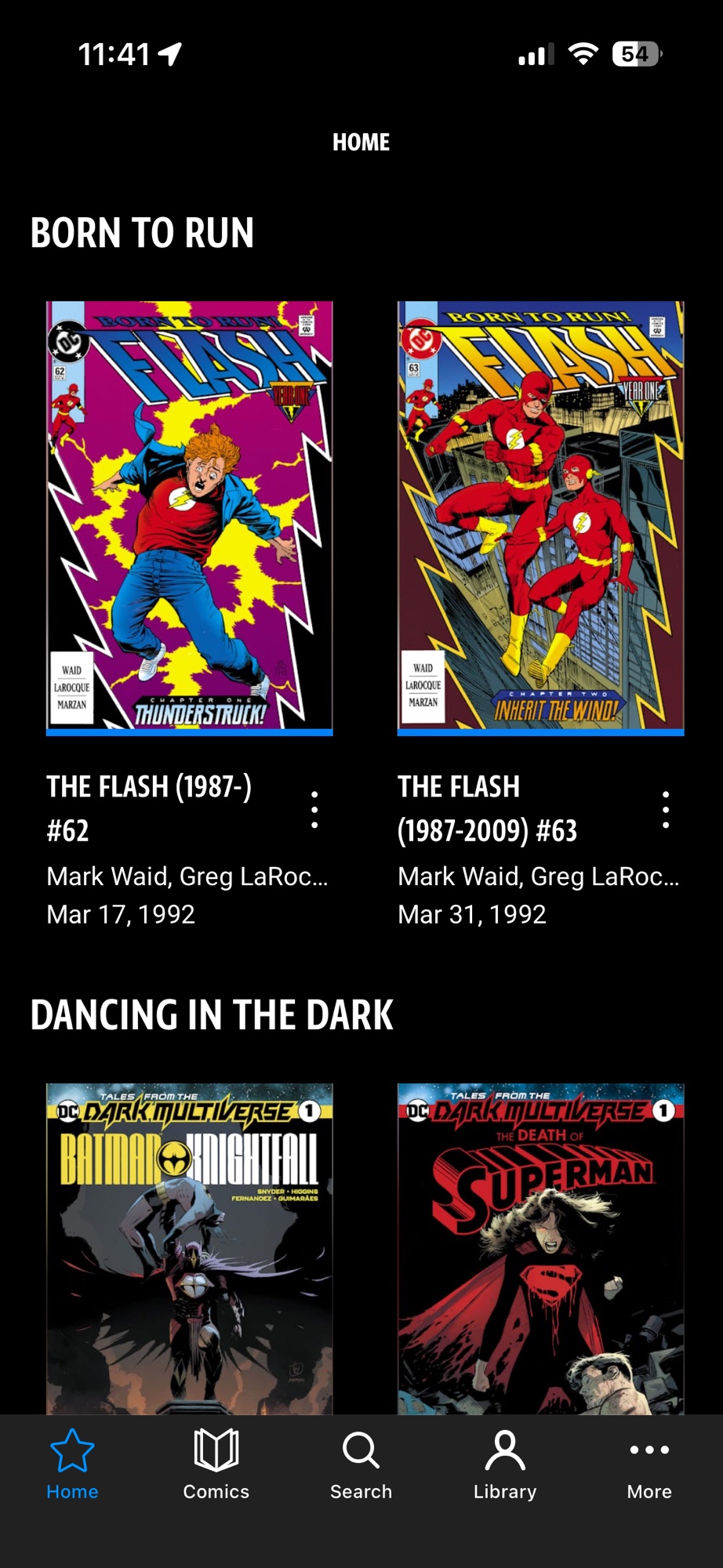Open The Flash (1987-) #62 comic cover

[189, 517]
